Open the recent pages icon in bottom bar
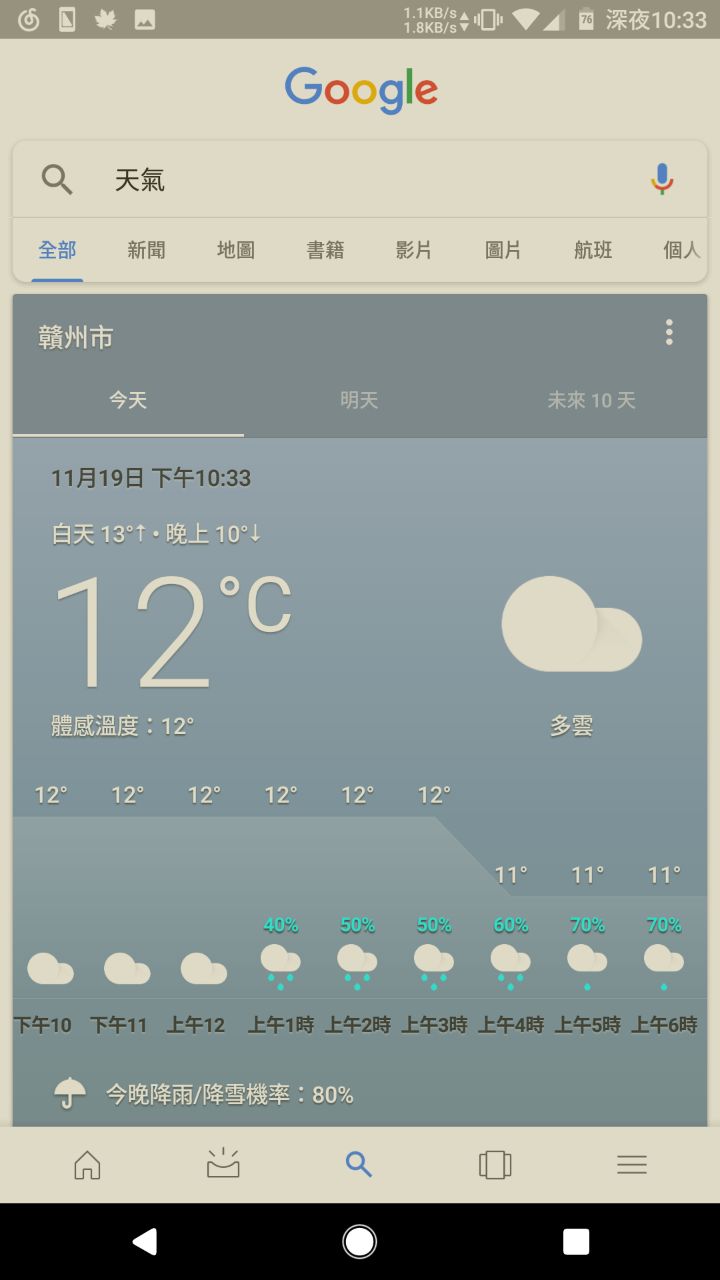720x1280 pixels. point(495,1164)
